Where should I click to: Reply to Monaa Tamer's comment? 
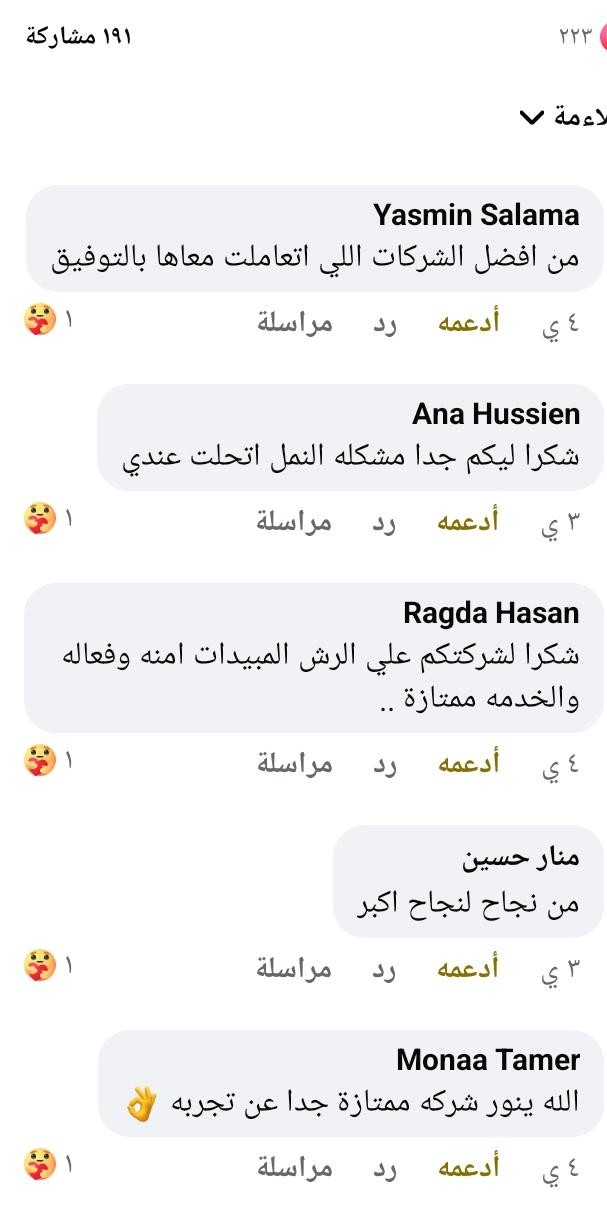385,1166
